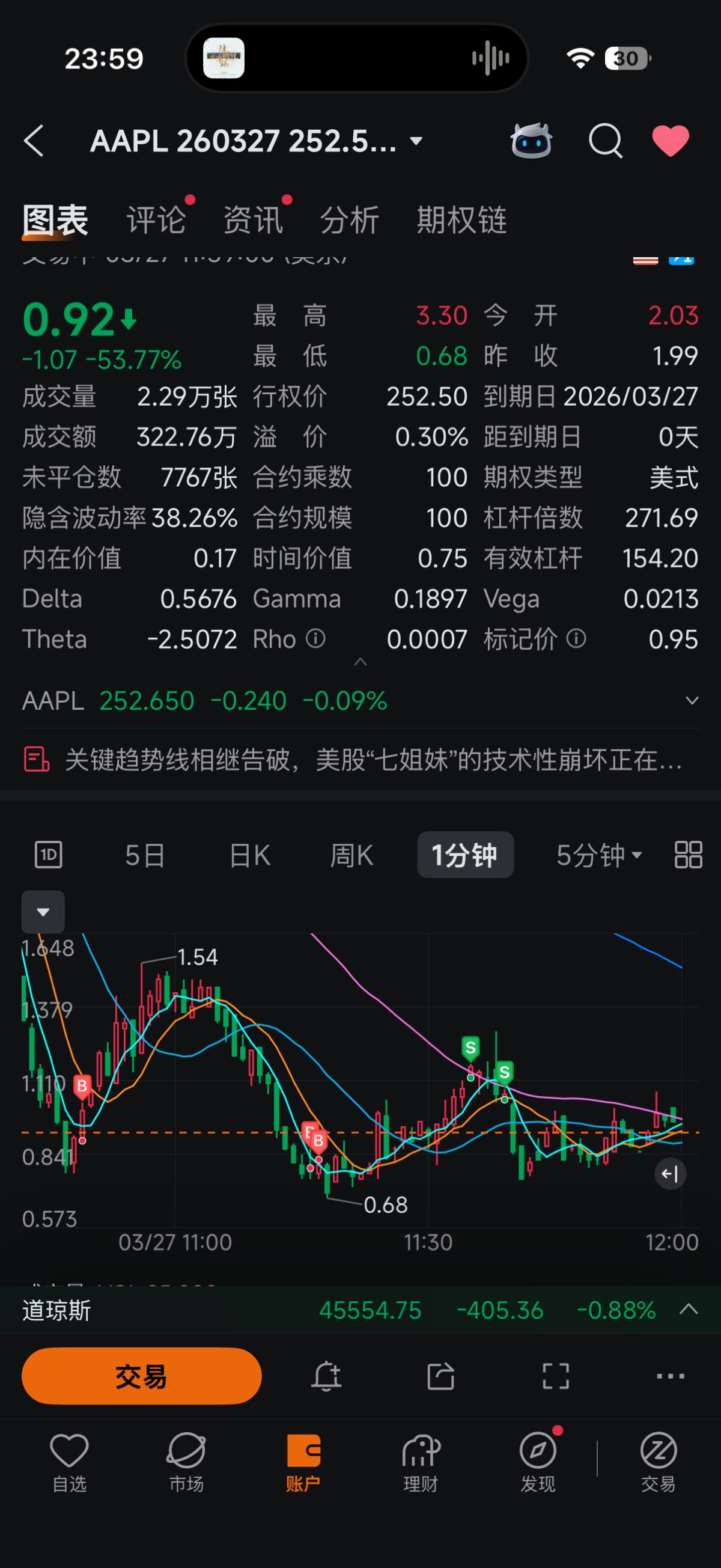Go to the 市场 bottom tab
Screen dimensions: 721x1568
point(186,1461)
